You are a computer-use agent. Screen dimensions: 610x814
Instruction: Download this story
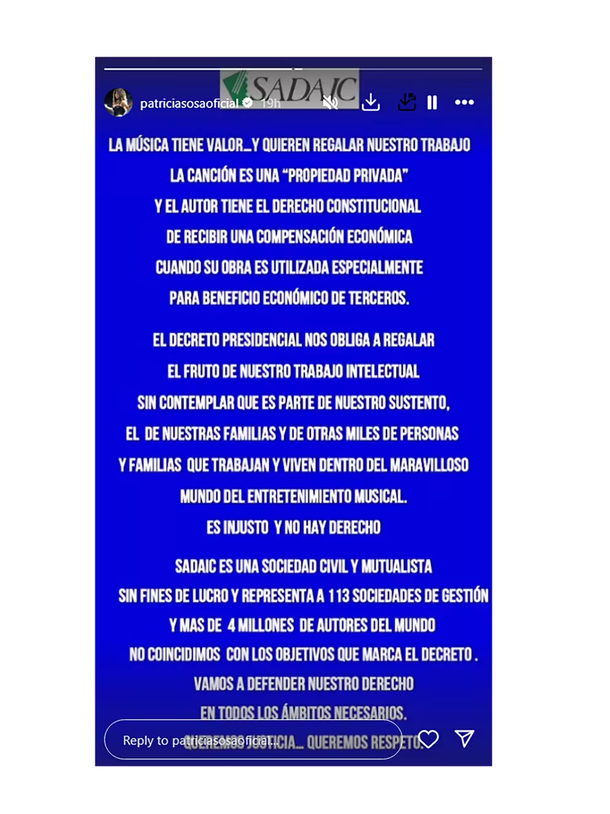tap(370, 102)
